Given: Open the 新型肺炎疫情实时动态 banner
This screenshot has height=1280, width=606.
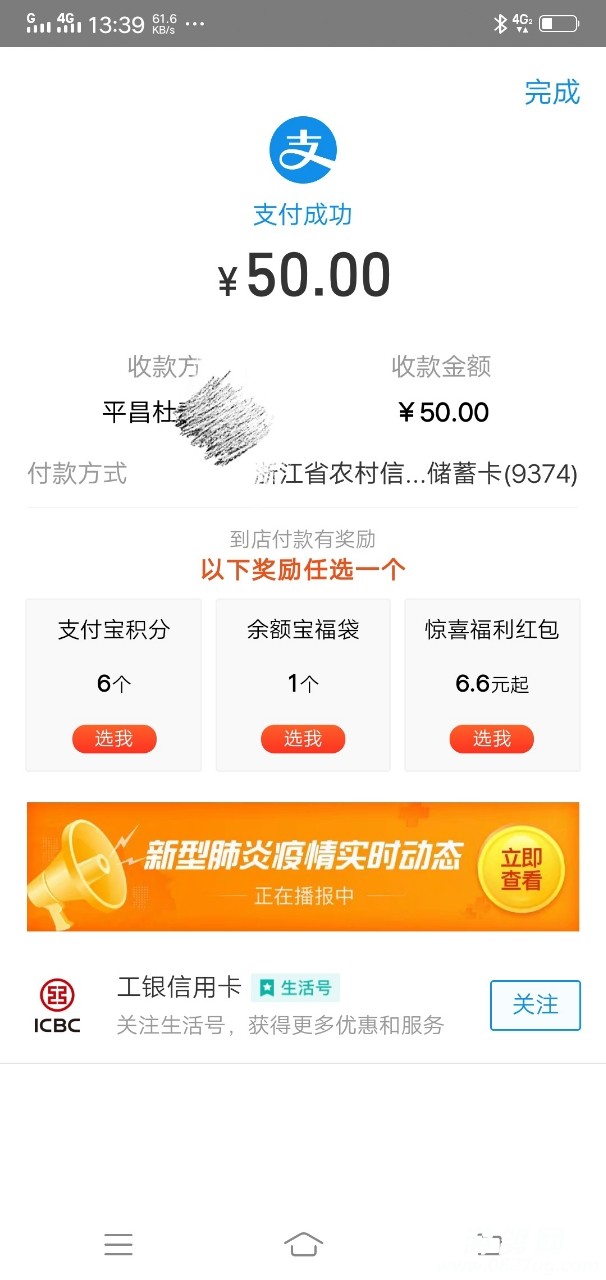Looking at the screenshot, I should tap(303, 866).
